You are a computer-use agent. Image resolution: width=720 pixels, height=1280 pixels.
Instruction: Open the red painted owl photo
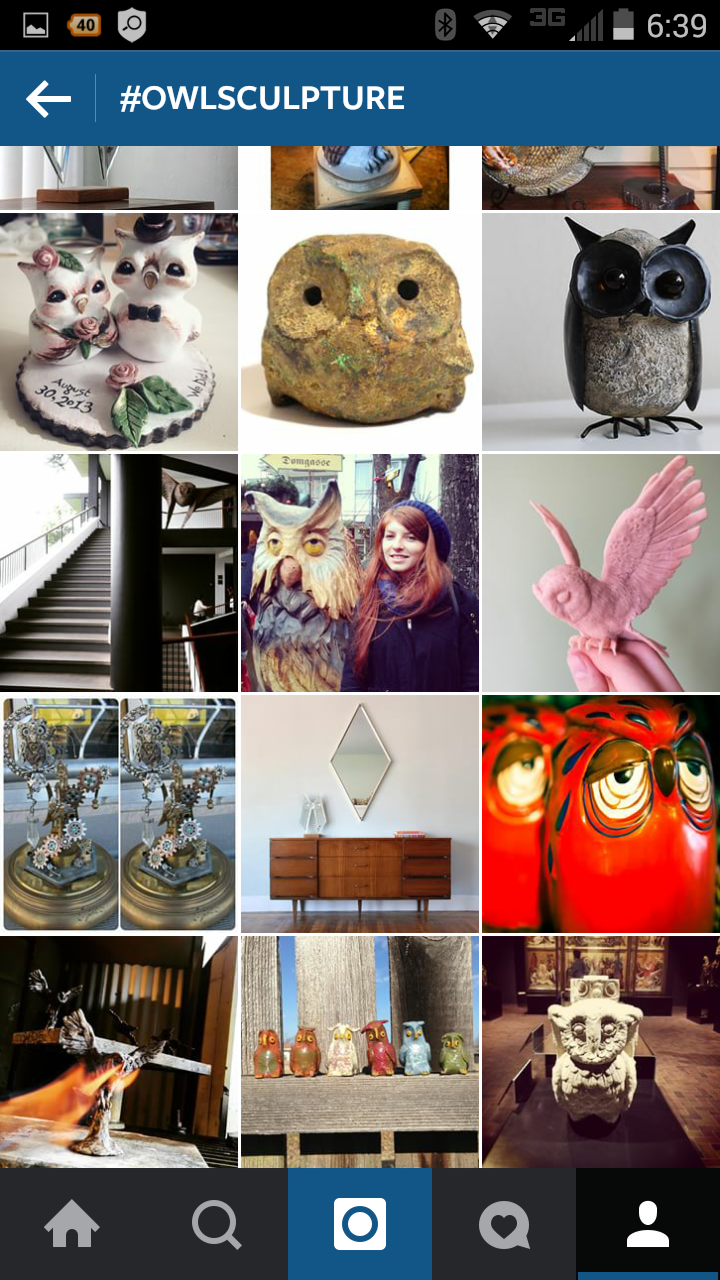(x=601, y=813)
